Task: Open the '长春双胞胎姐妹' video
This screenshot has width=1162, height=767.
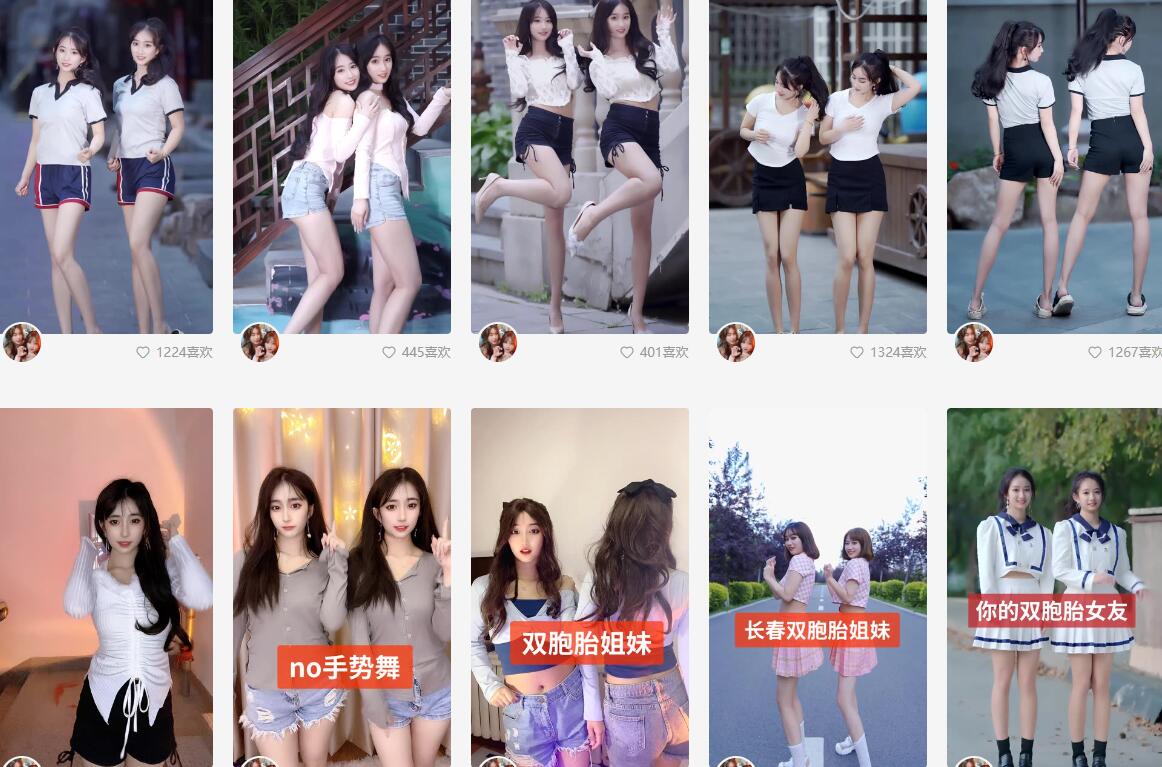Action: click(818, 587)
